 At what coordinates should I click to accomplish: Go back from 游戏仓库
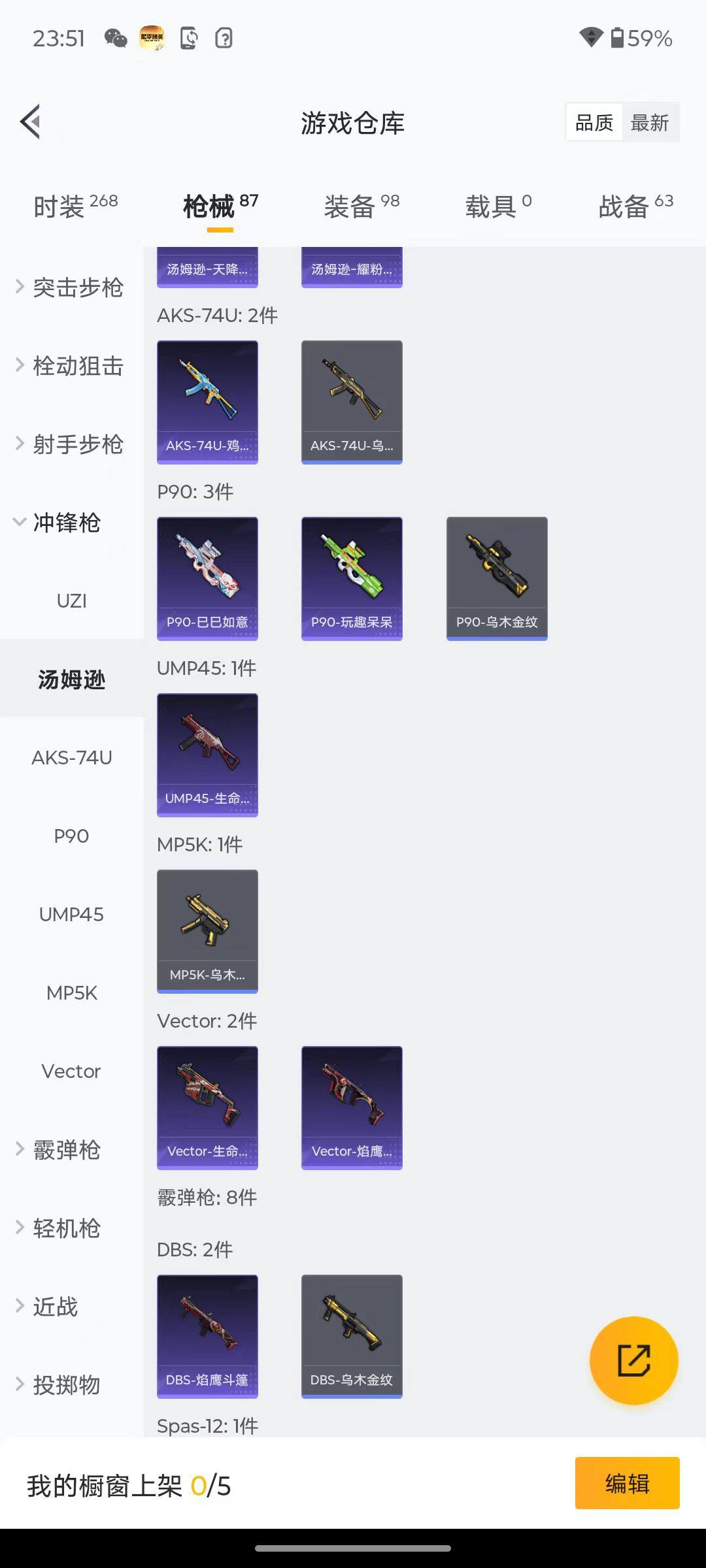pos(31,122)
